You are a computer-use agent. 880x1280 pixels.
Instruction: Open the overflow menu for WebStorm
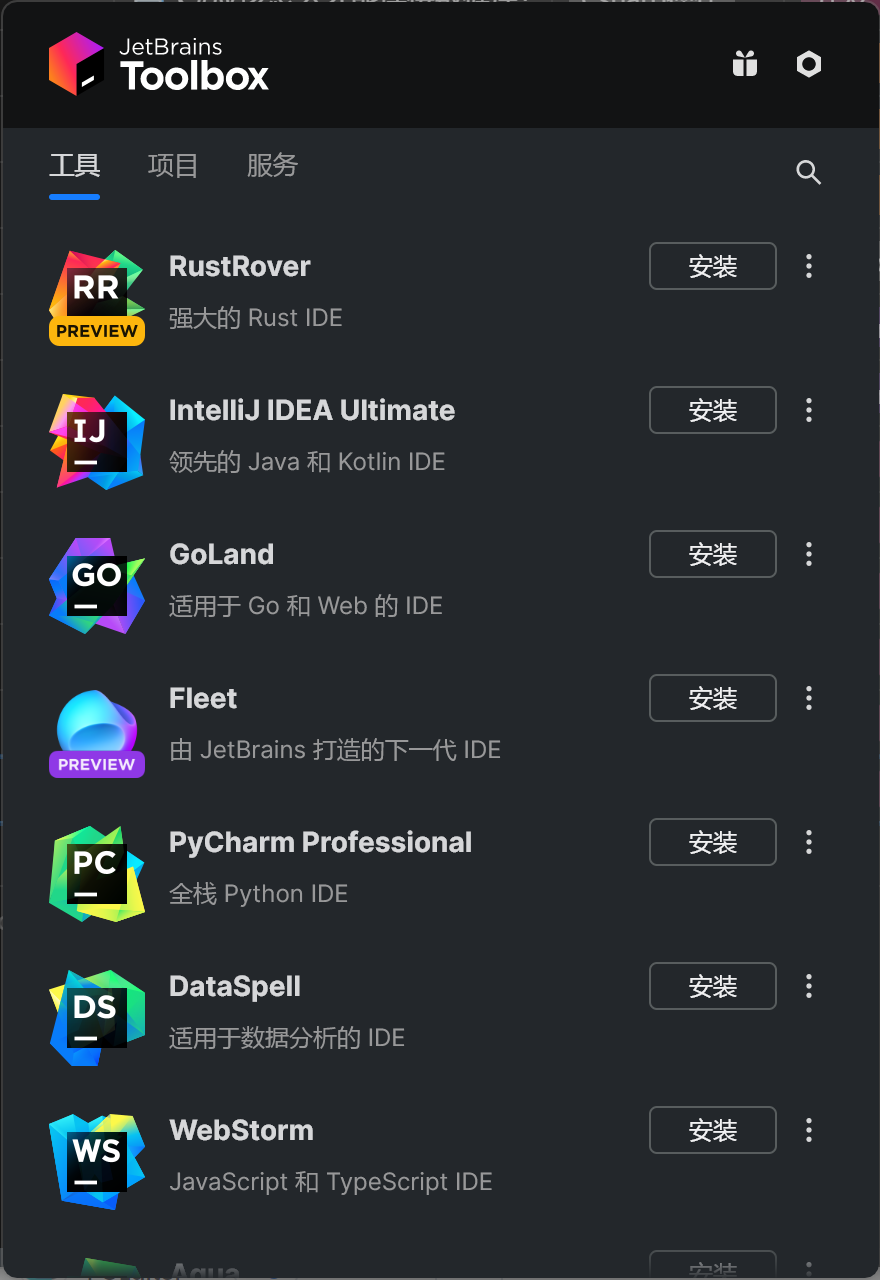pos(809,1130)
